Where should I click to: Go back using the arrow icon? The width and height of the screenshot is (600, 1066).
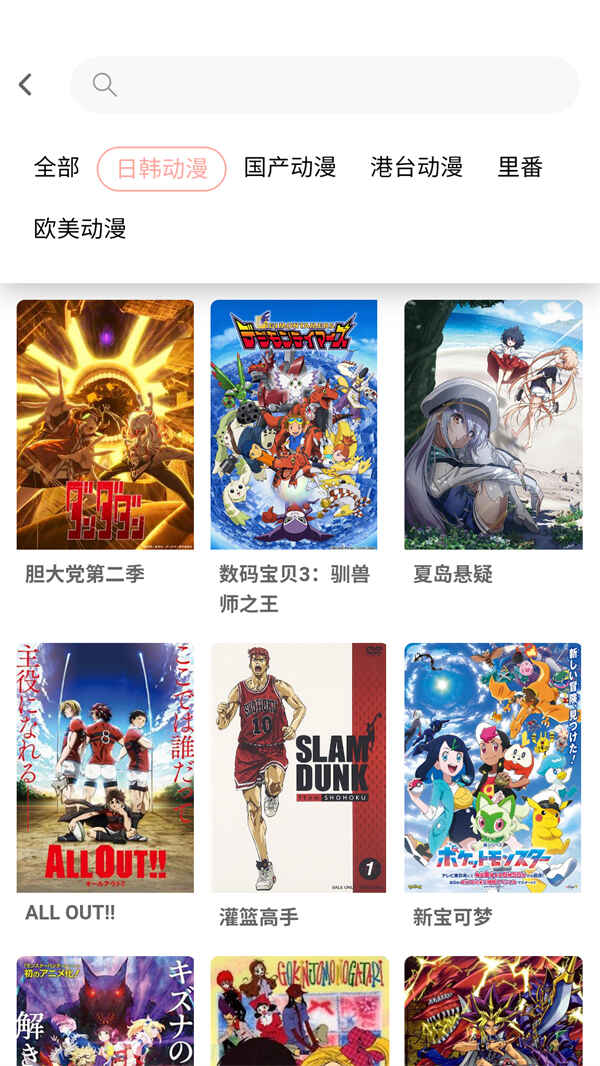26,85
